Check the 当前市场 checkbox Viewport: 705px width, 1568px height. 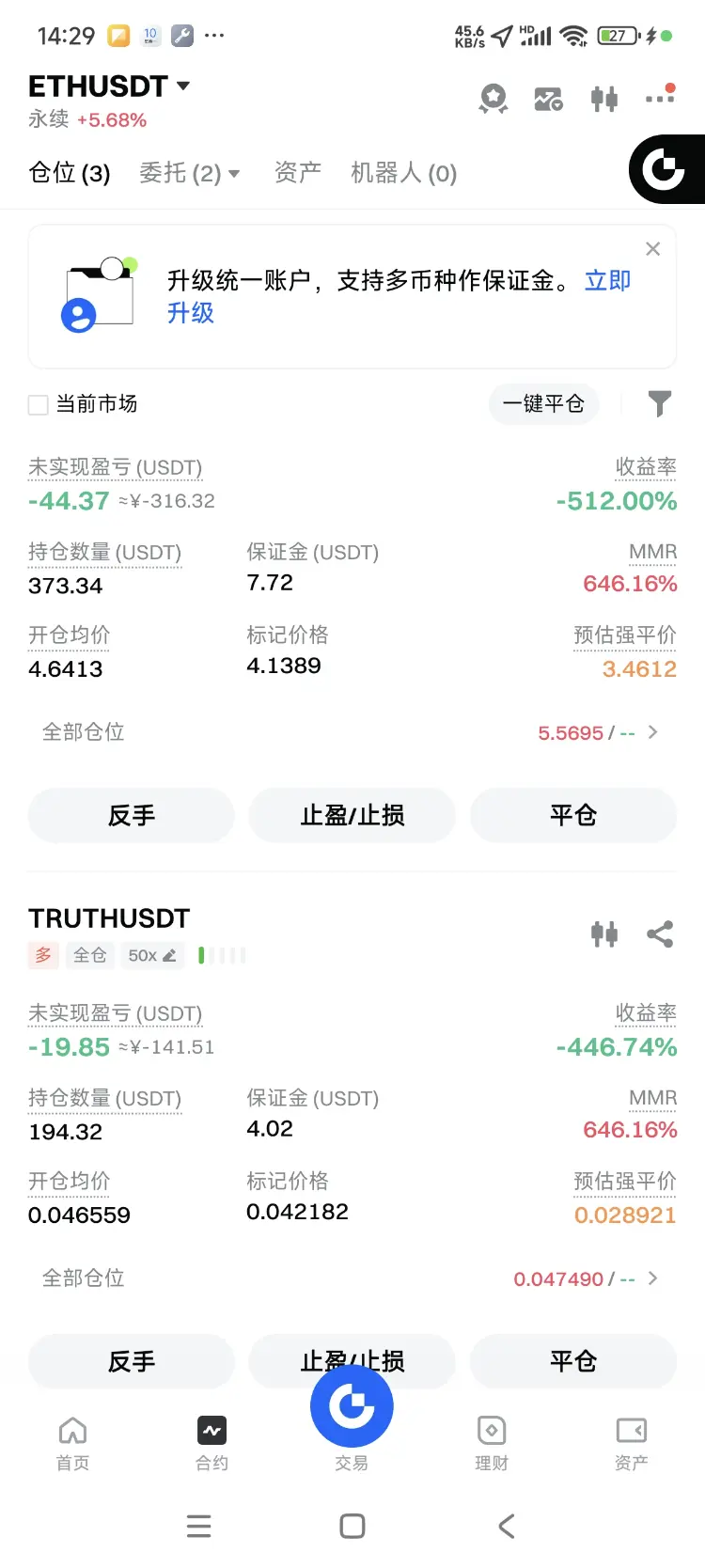tap(39, 405)
